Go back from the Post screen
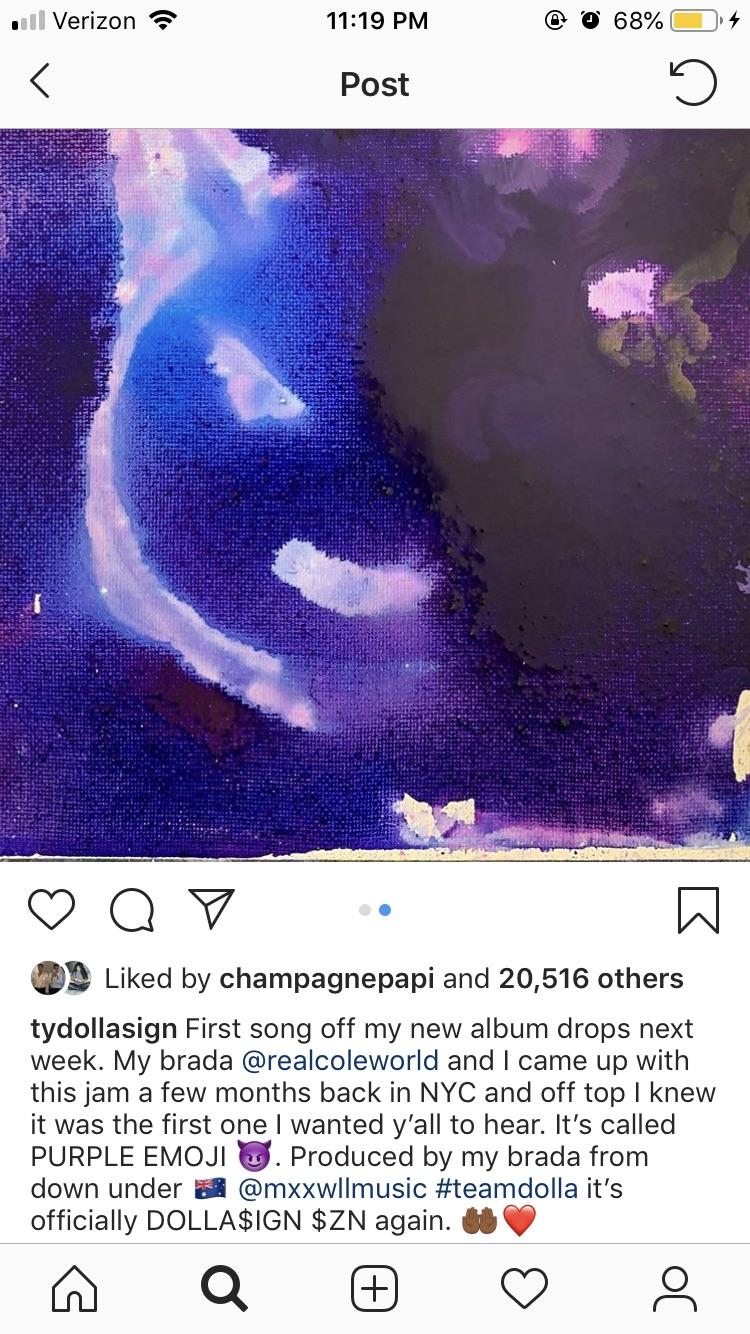The width and height of the screenshot is (750, 1334). [40, 82]
